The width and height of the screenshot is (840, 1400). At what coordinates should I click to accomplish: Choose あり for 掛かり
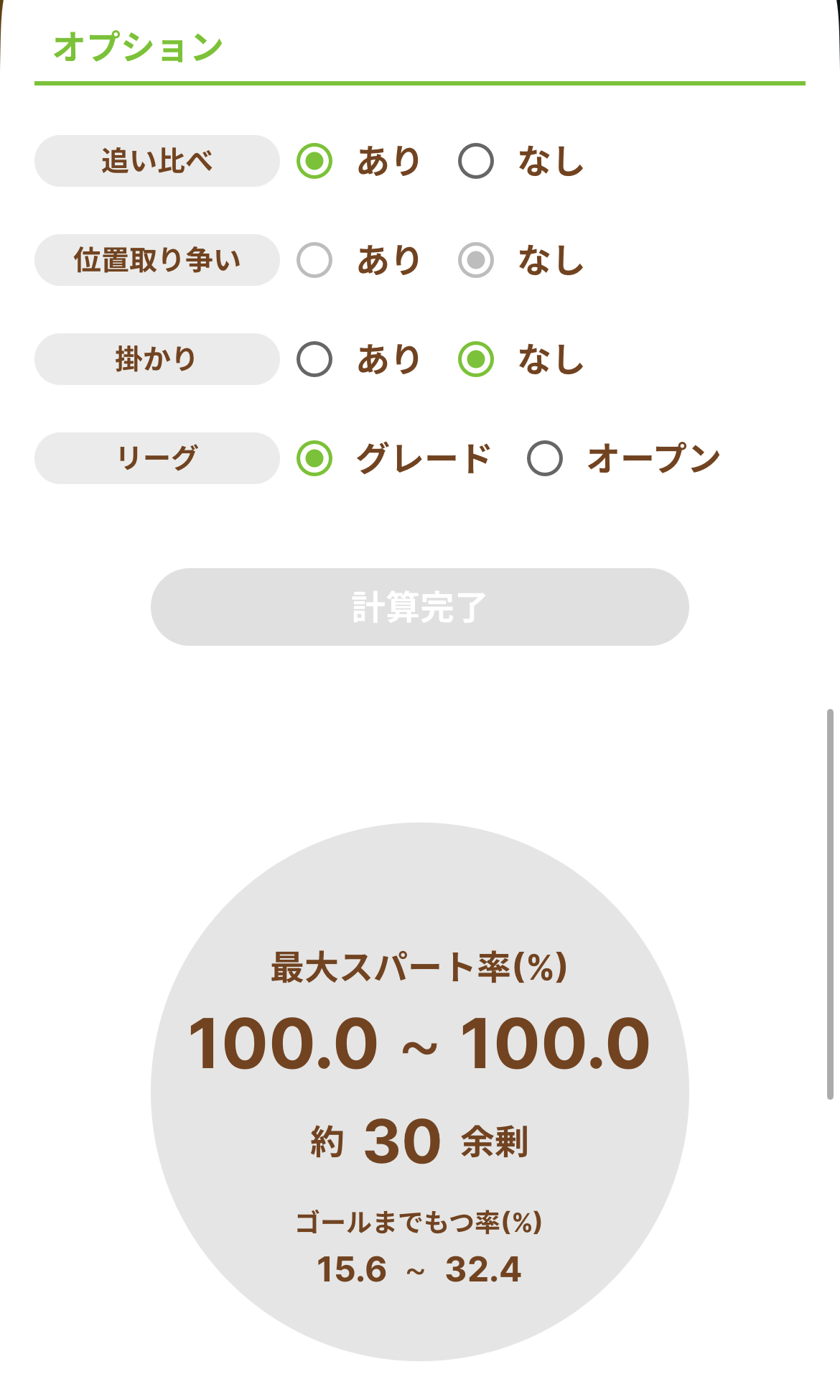coord(314,359)
